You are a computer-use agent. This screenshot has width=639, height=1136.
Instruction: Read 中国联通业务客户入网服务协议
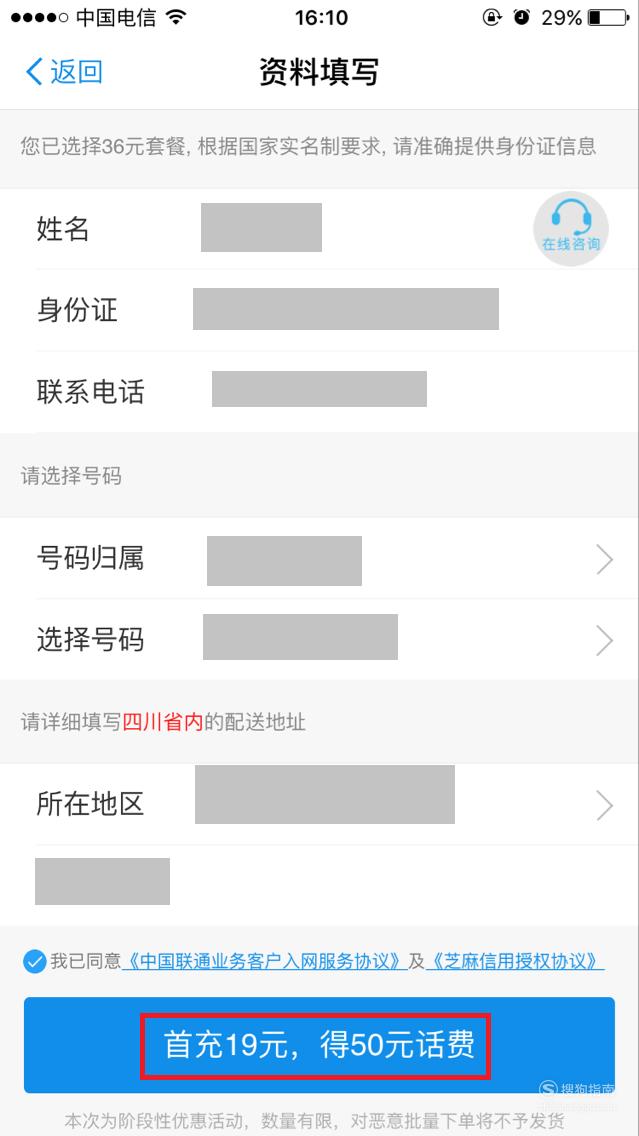[x=262, y=961]
